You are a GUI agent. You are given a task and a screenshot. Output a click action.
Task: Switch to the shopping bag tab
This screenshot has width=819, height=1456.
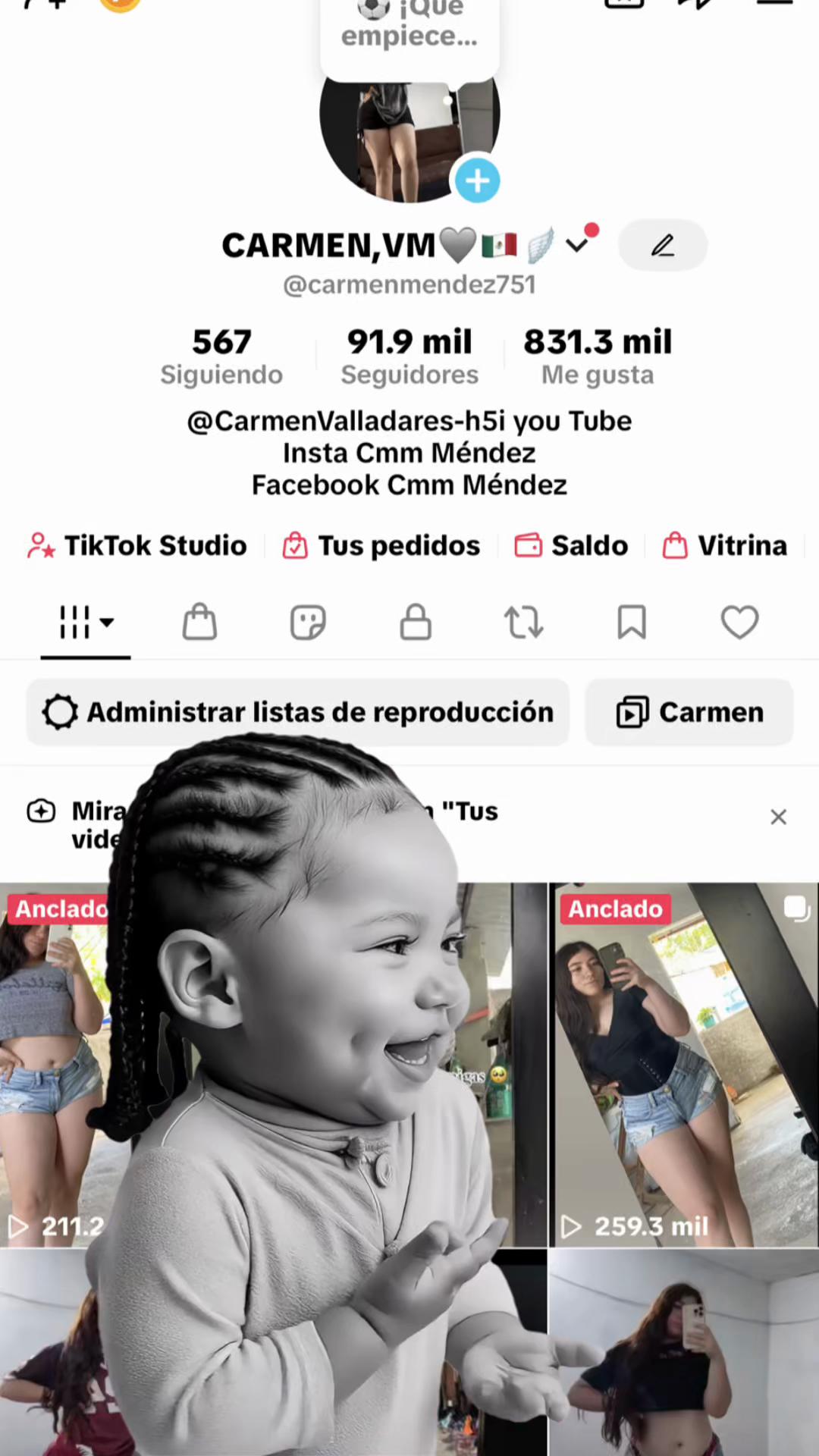(x=199, y=623)
